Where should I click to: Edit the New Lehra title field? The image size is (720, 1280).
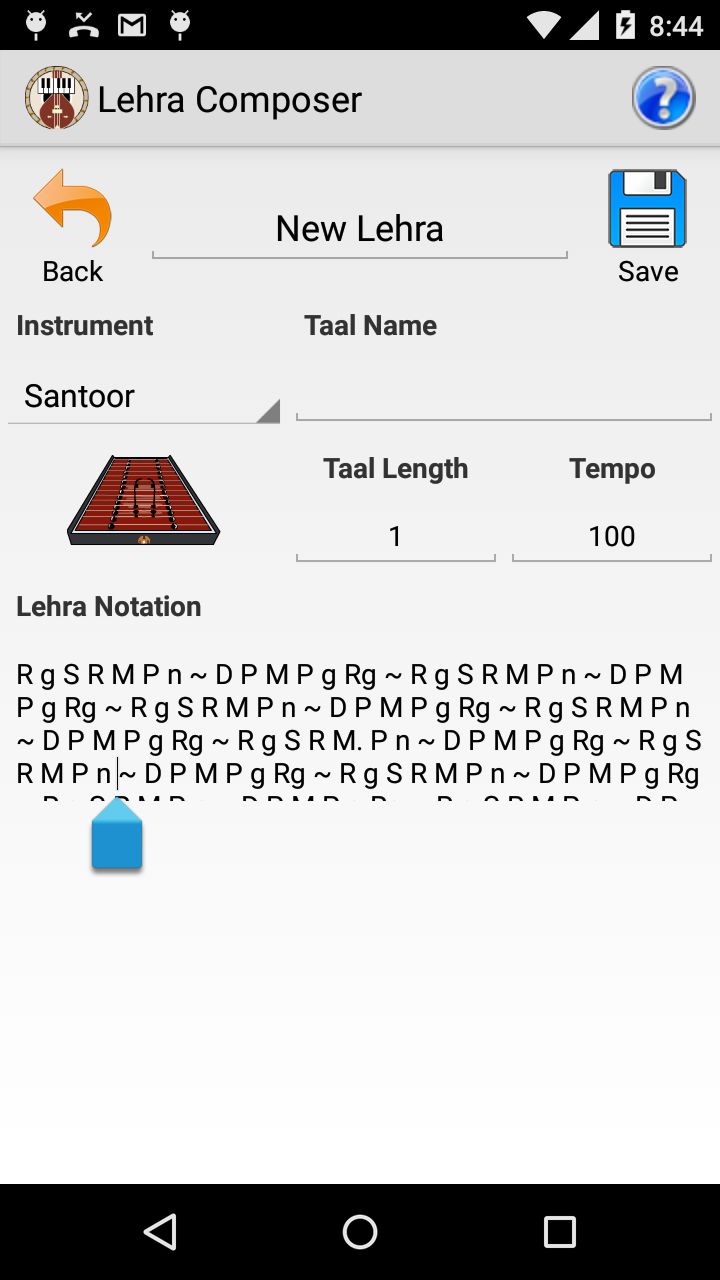click(360, 229)
